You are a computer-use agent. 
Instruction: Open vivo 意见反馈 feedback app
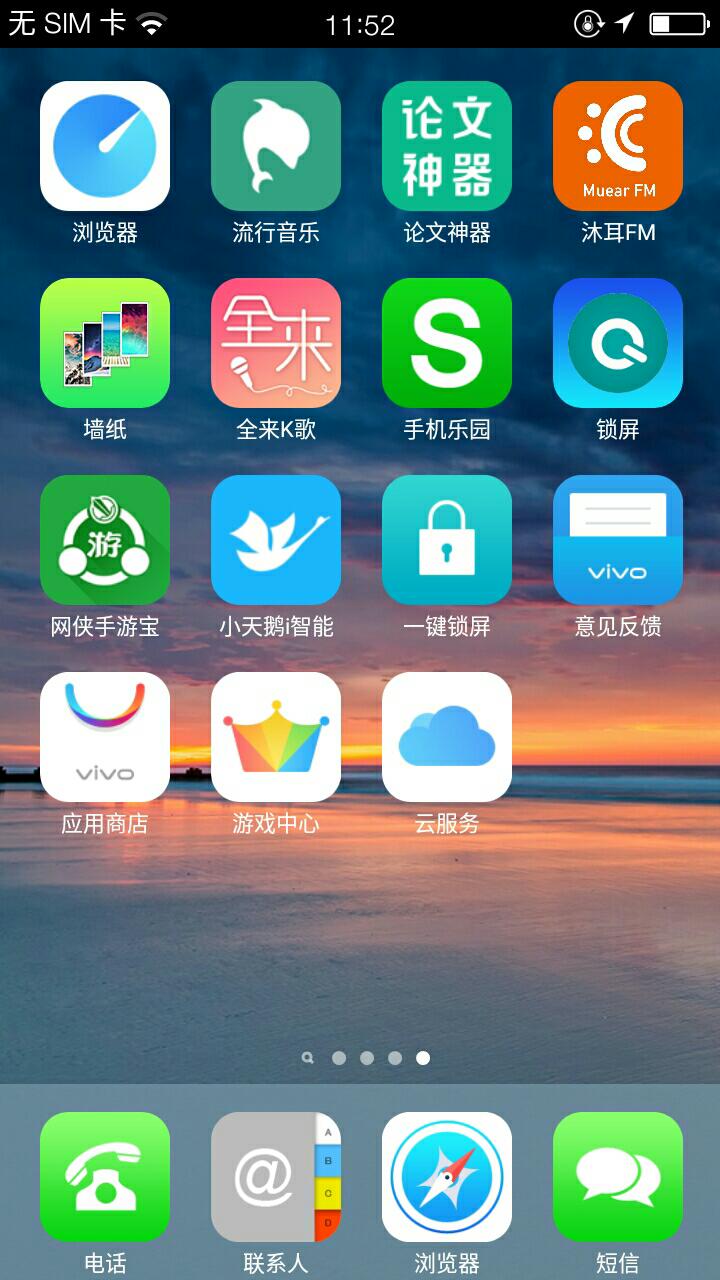(618, 540)
